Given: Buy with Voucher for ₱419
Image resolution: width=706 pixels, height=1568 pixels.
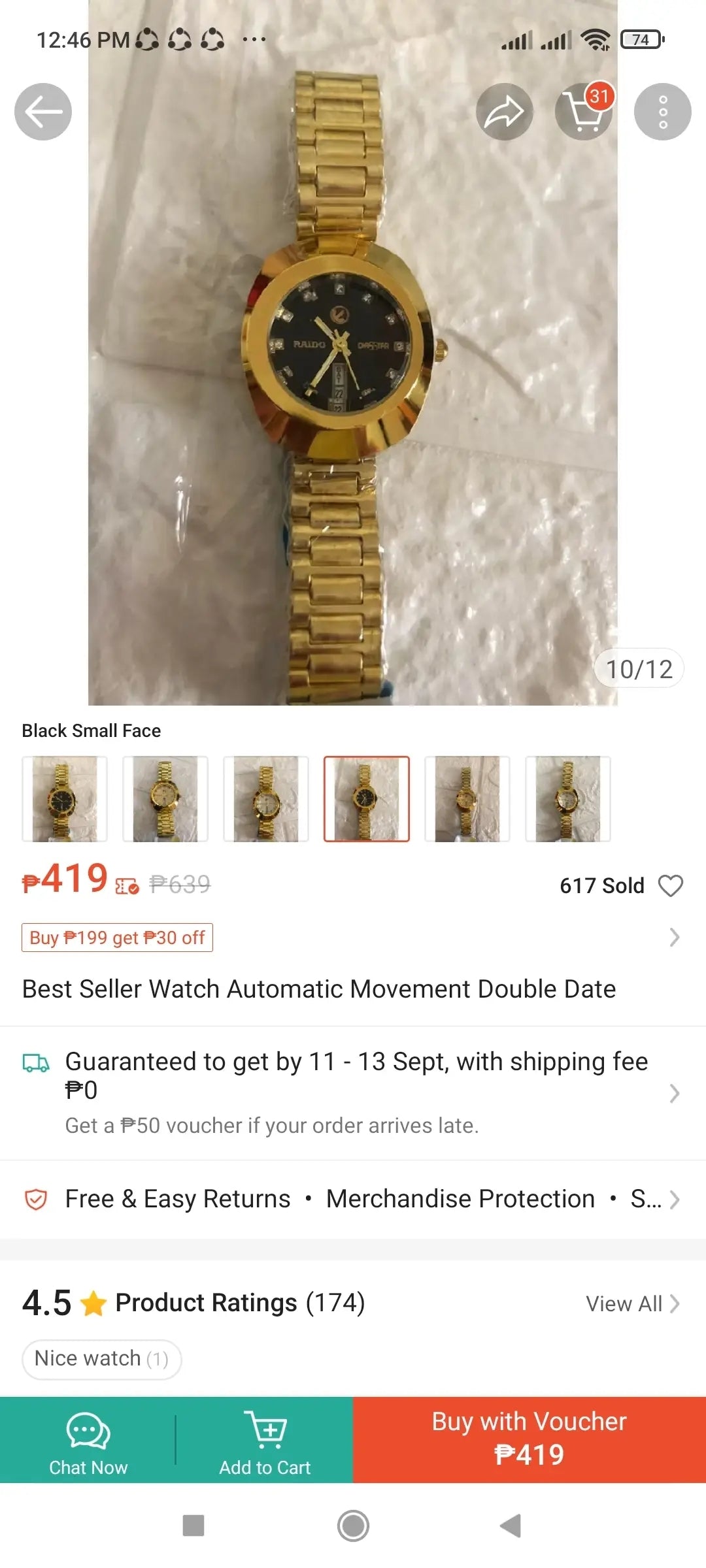Looking at the screenshot, I should click(x=529, y=1439).
